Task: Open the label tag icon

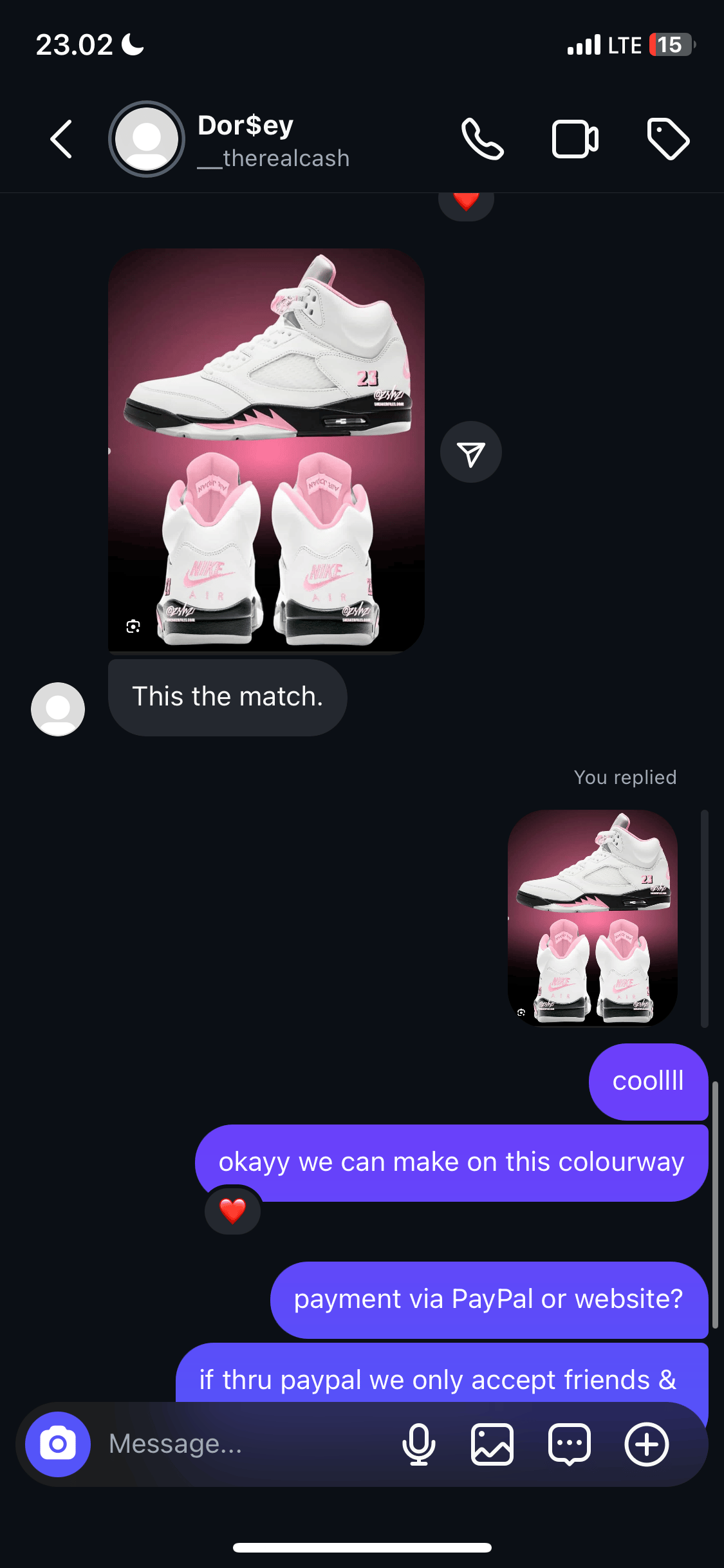Action: pyautogui.click(x=667, y=139)
